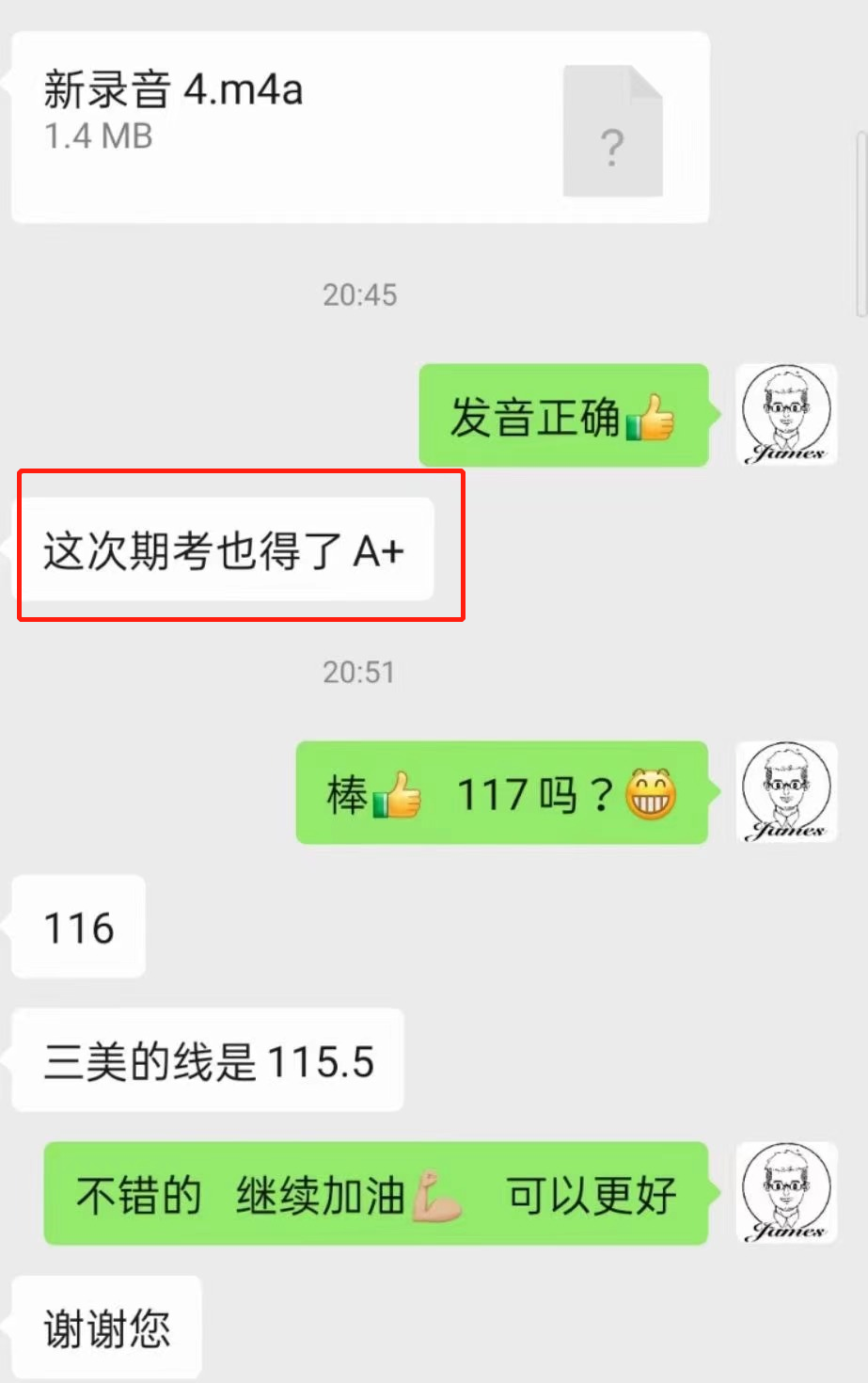
Task: Tap the avatar beside the 发音正确 message
Action: click(x=785, y=415)
